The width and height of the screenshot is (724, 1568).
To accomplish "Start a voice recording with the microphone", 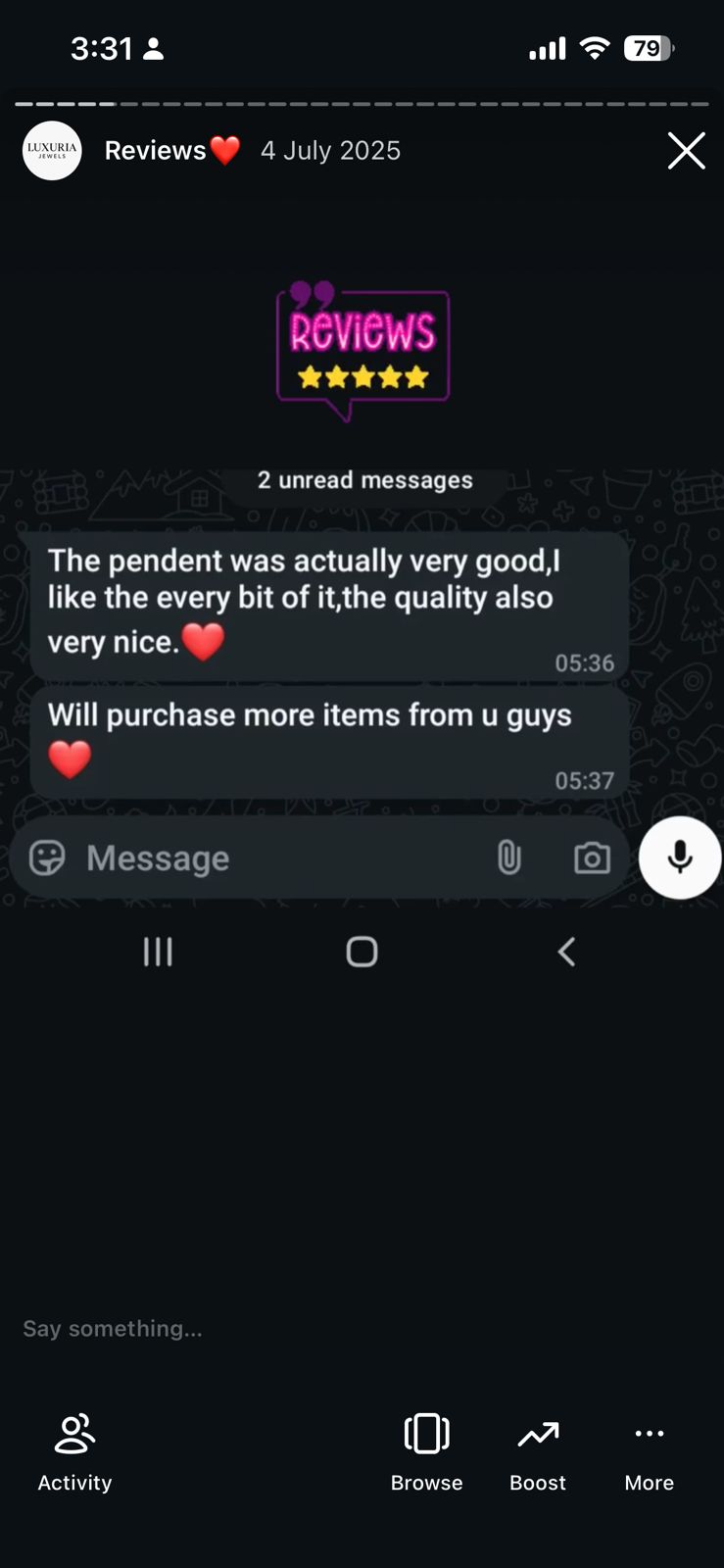I will coord(680,857).
